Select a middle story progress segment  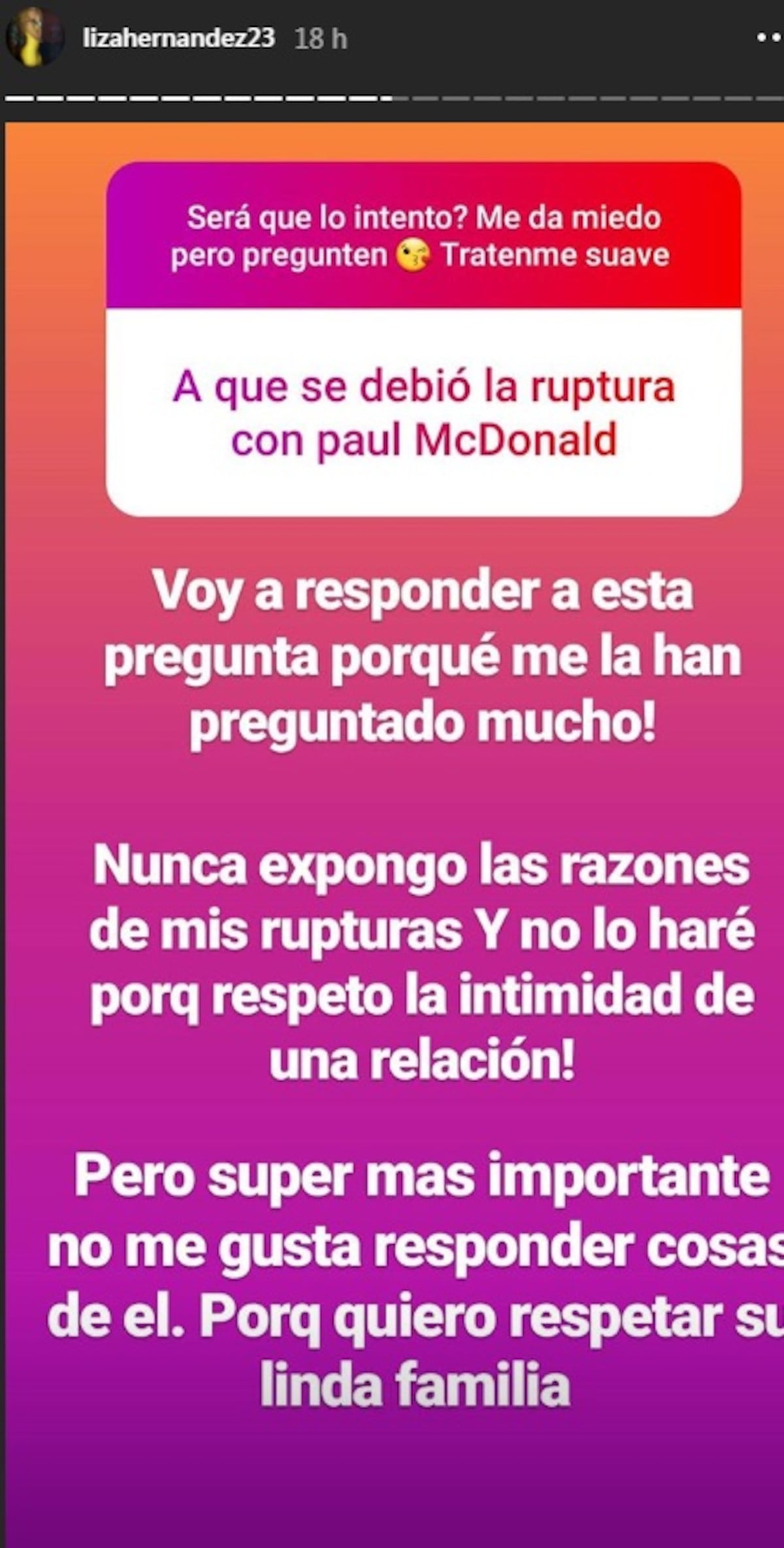pyautogui.click(x=392, y=98)
